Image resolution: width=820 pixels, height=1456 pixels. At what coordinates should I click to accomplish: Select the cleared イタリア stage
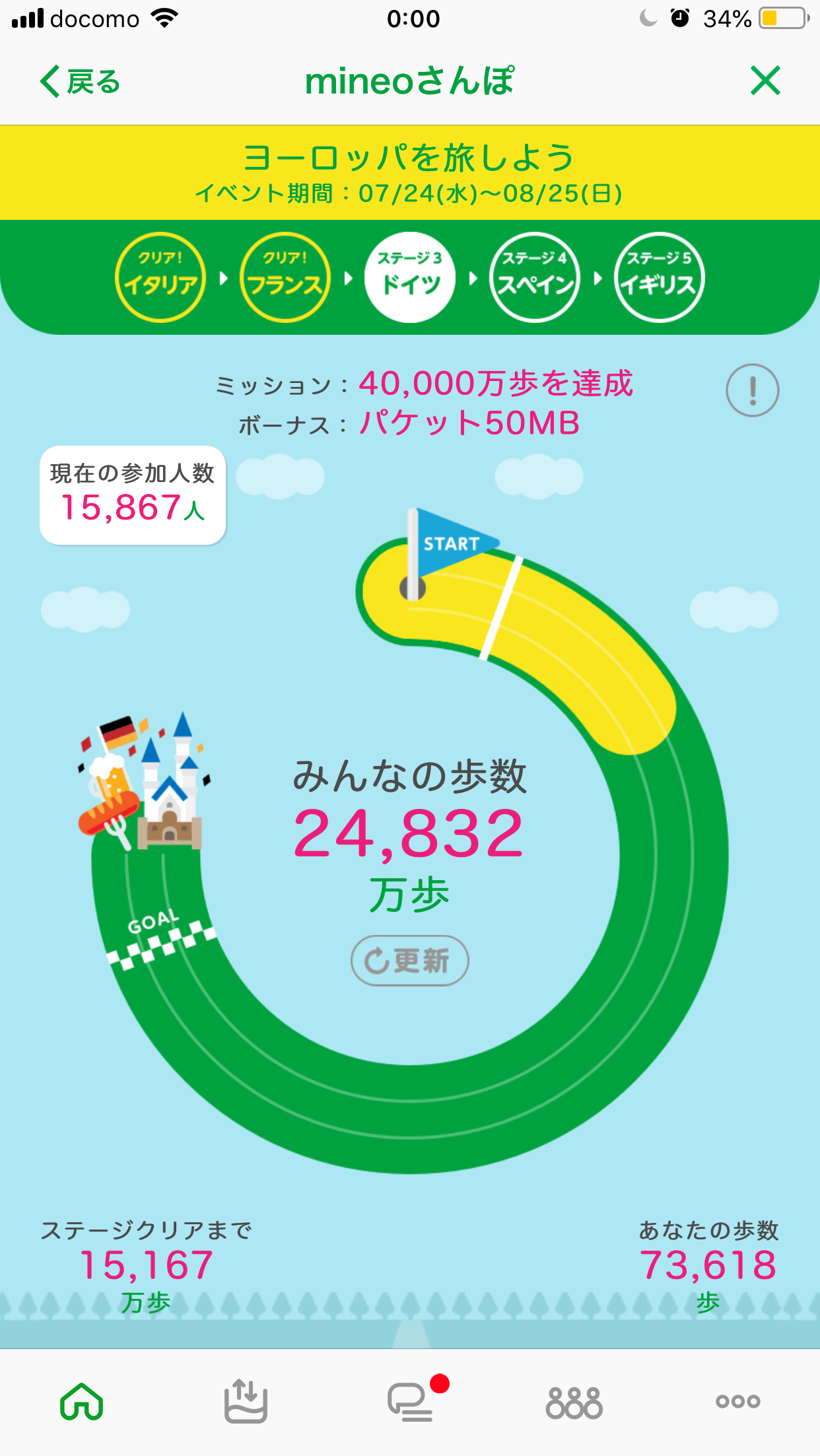160,277
